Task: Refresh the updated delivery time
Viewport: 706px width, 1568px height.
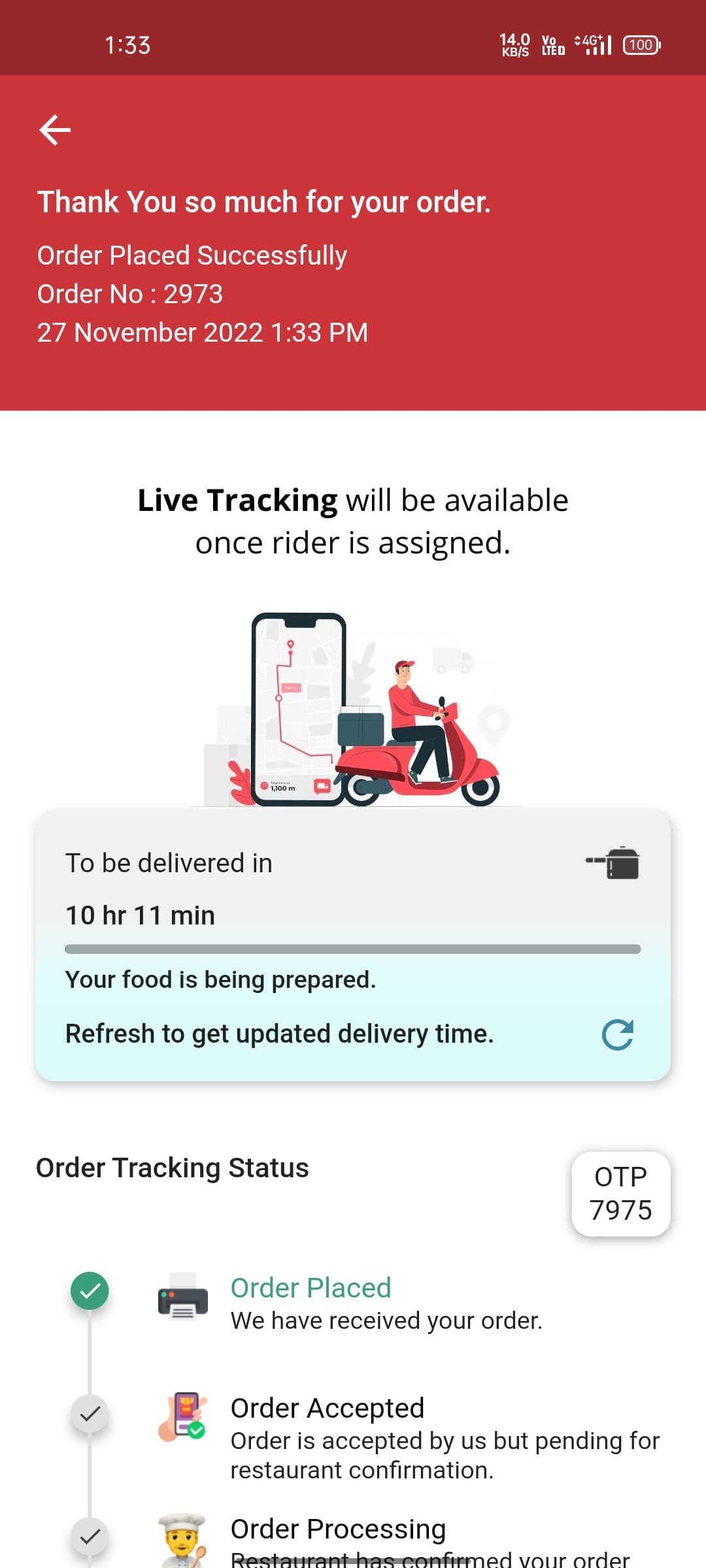Action: (x=617, y=1034)
